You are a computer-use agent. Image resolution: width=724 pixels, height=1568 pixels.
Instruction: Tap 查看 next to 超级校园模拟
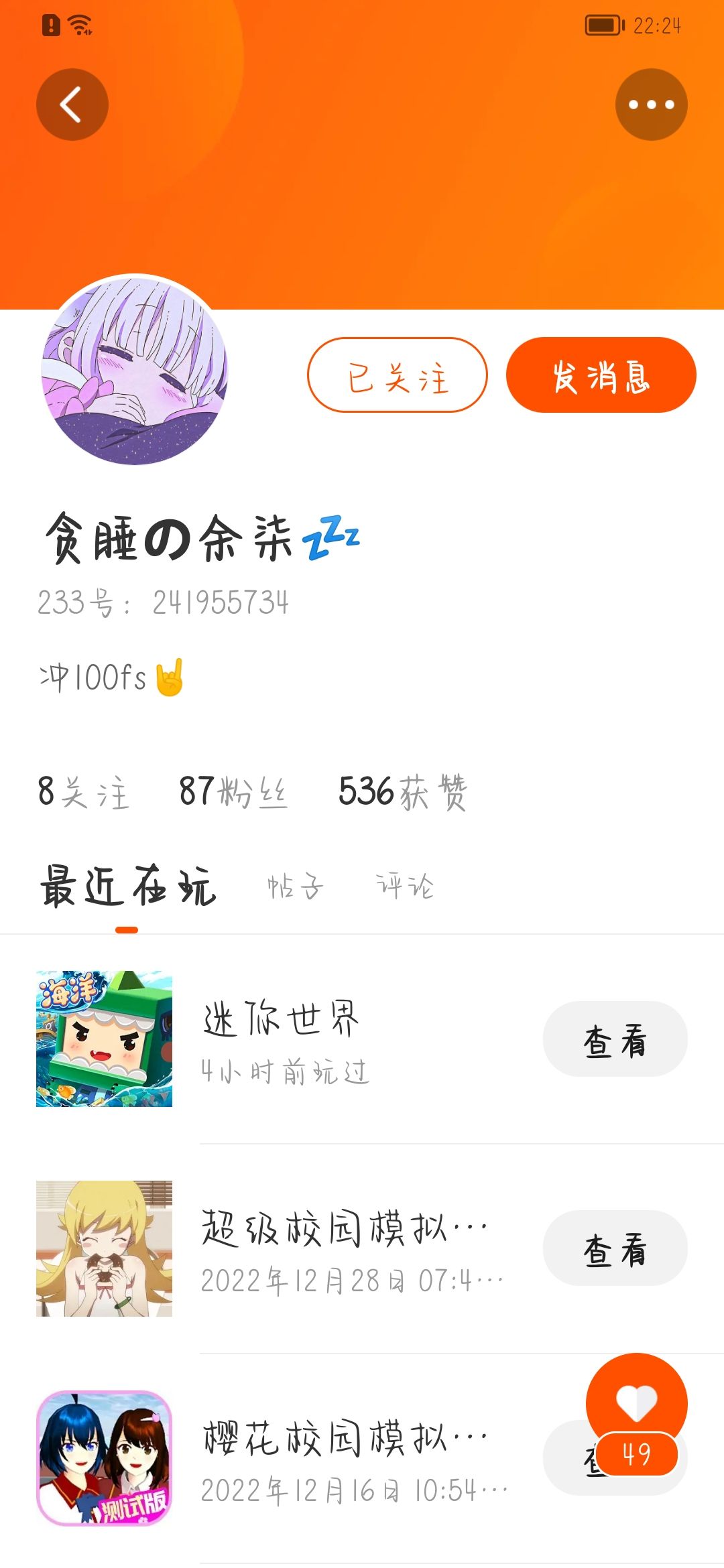[x=615, y=1248]
